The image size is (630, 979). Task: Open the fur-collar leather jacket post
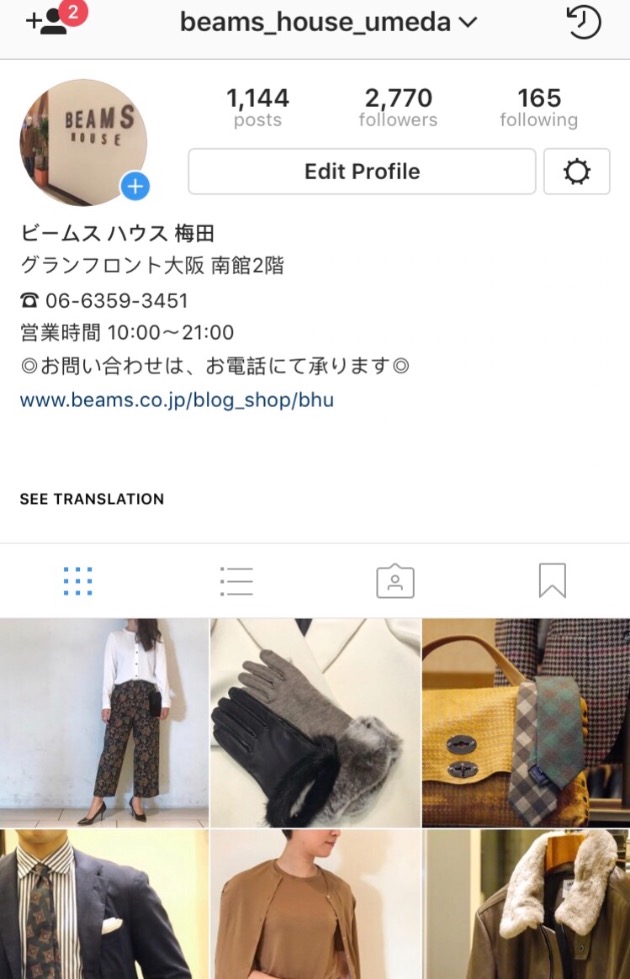coord(526,905)
